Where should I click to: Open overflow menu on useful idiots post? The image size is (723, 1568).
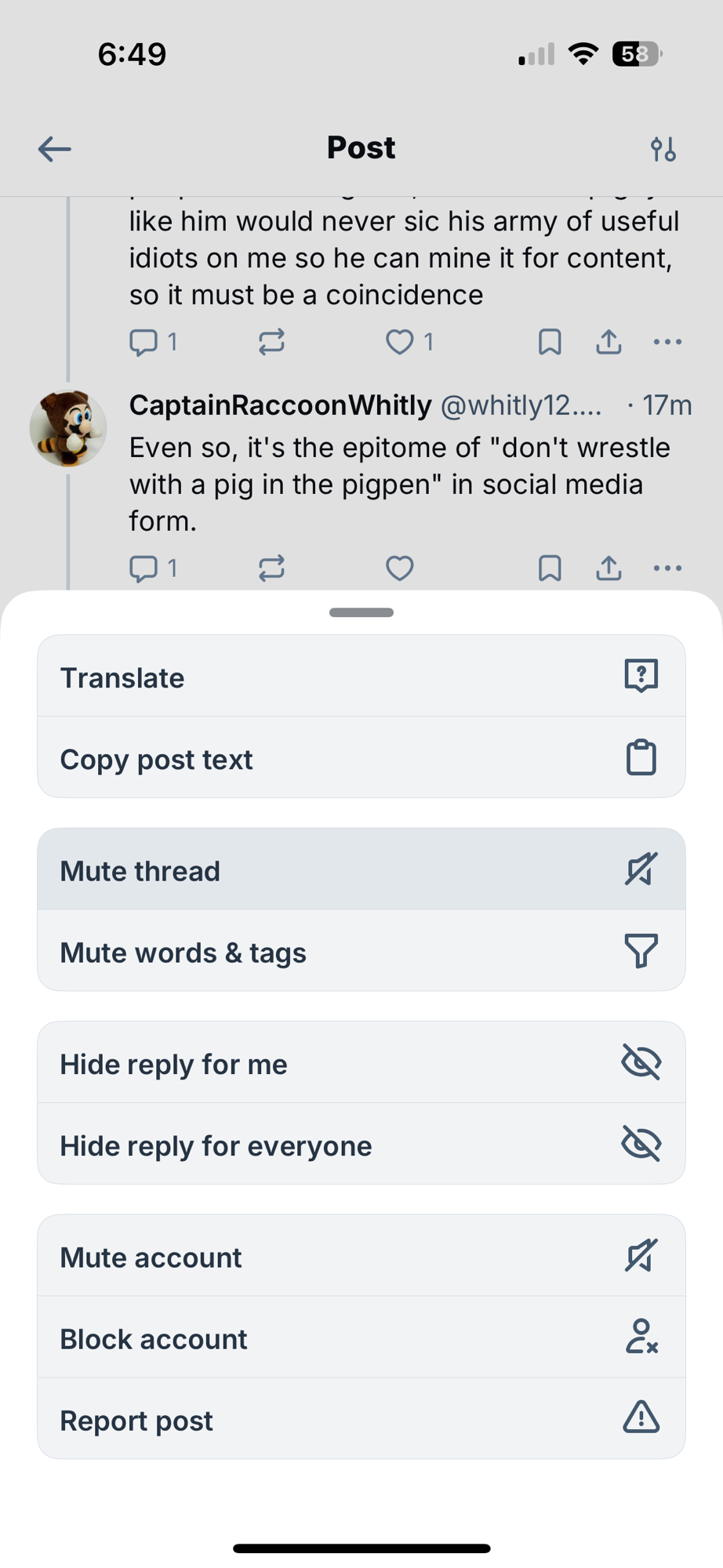pyautogui.click(x=667, y=342)
